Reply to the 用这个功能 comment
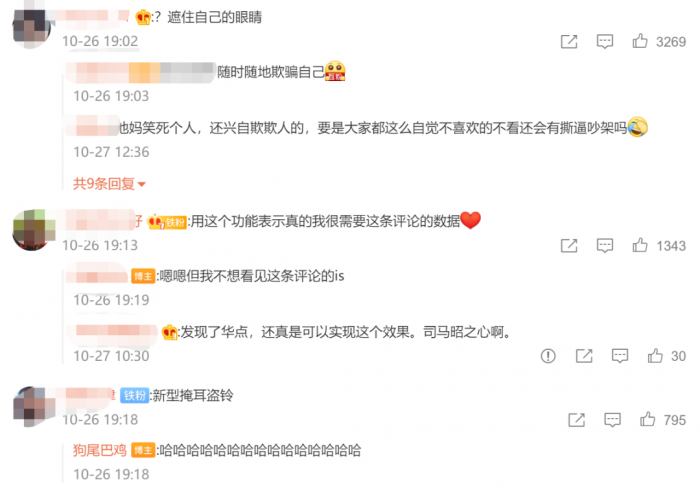The height and width of the screenshot is (488, 700). tap(605, 245)
